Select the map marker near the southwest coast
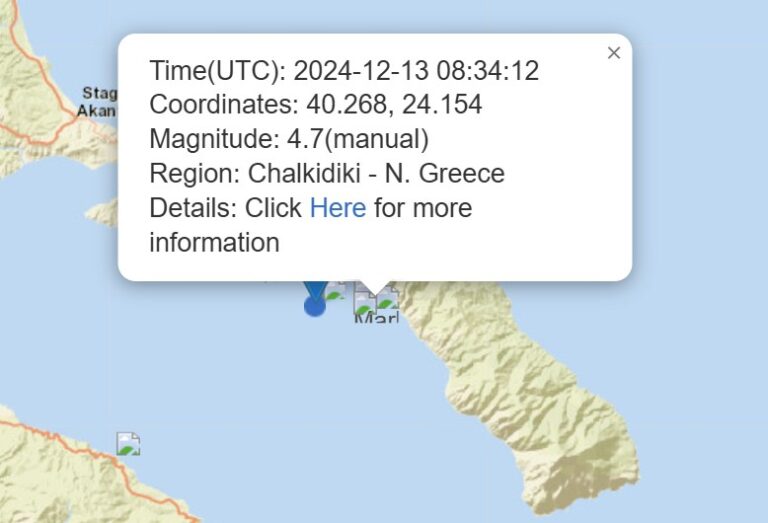This screenshot has height=523, width=768. [x=128, y=444]
